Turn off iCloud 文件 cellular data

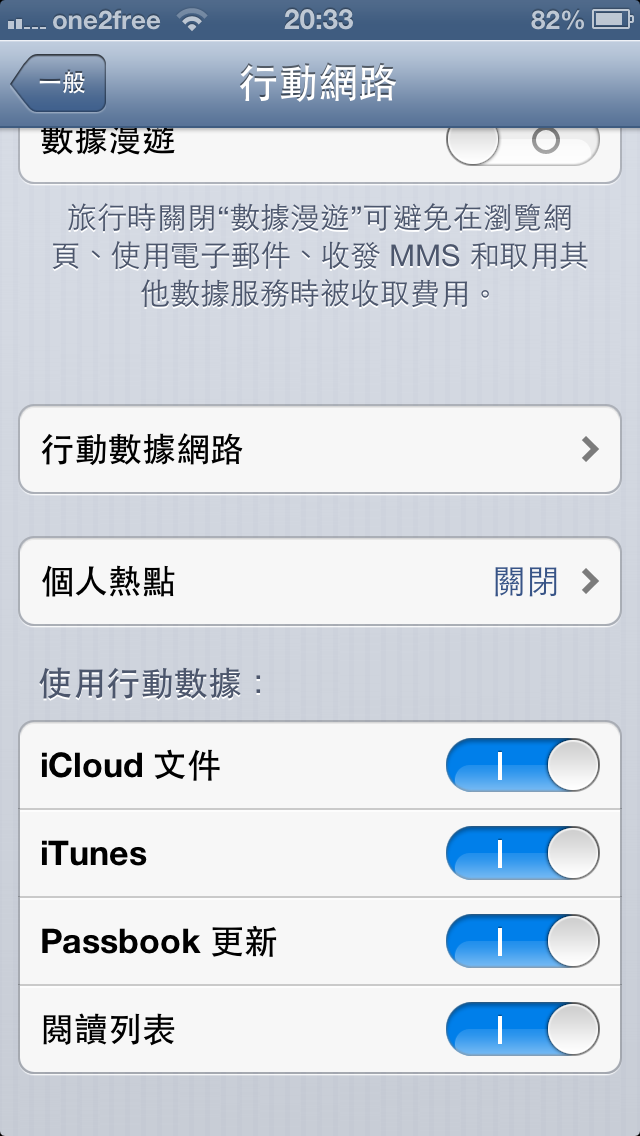pyautogui.click(x=522, y=766)
